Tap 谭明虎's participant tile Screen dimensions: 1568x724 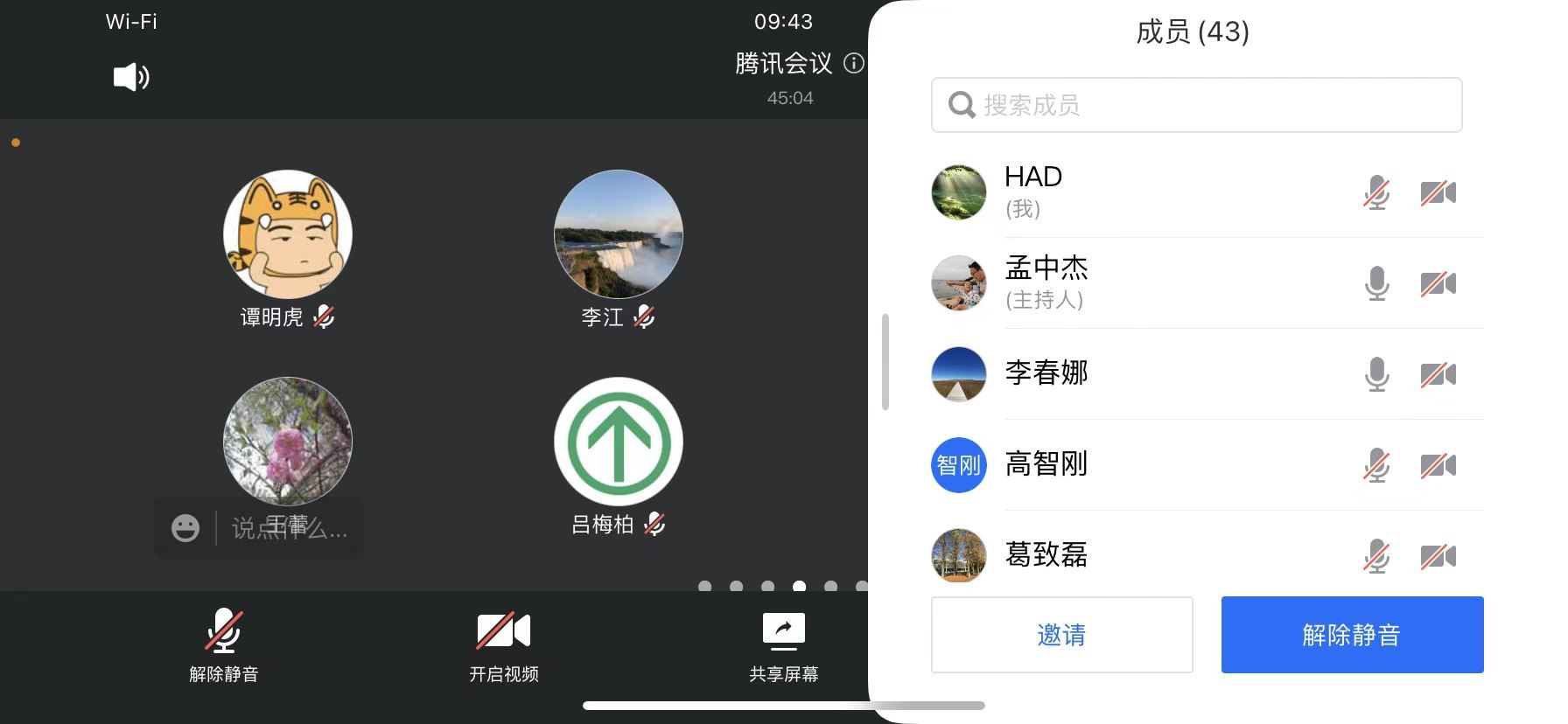click(288, 234)
